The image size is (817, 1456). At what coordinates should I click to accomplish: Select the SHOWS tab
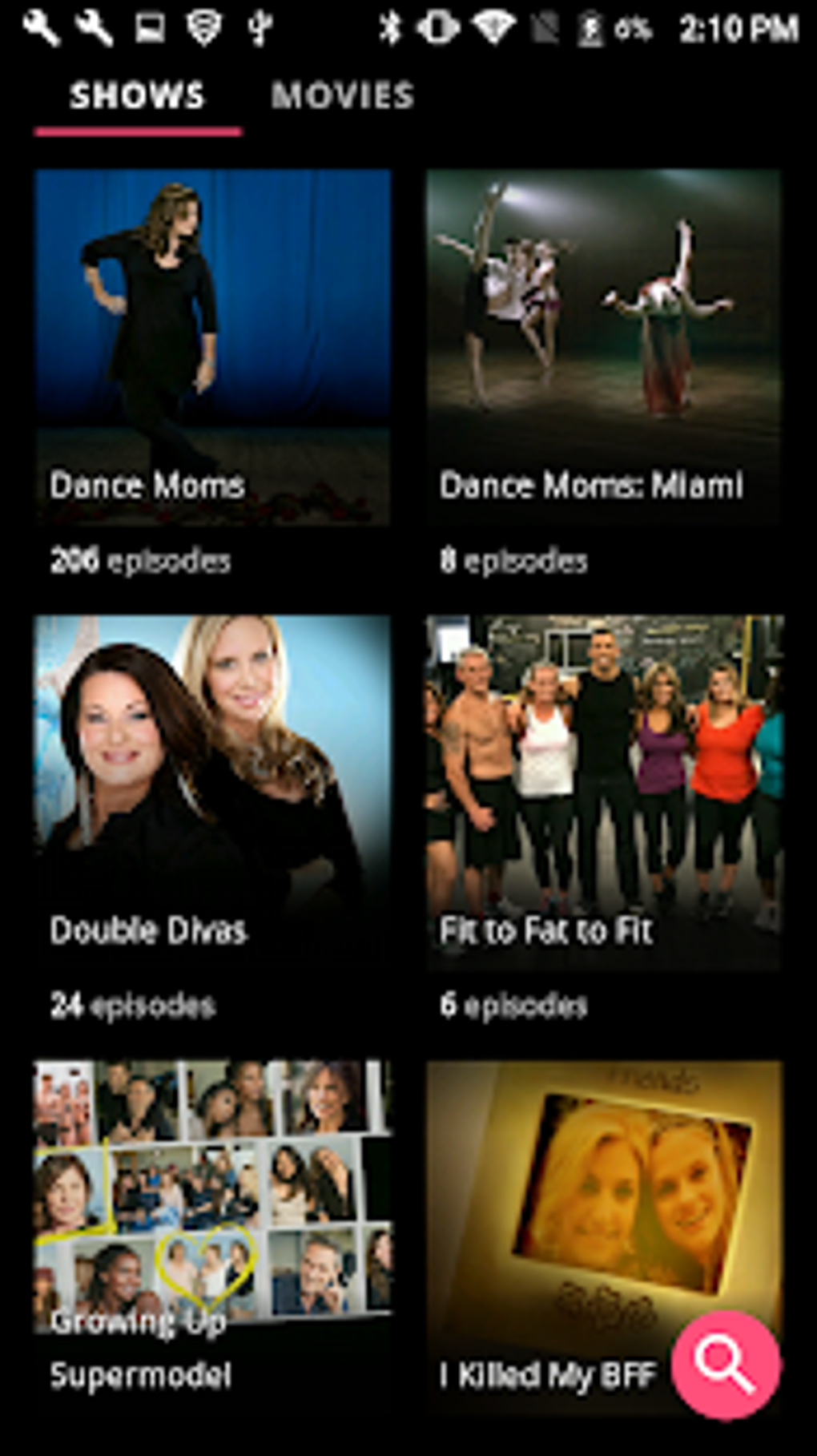pos(138,95)
